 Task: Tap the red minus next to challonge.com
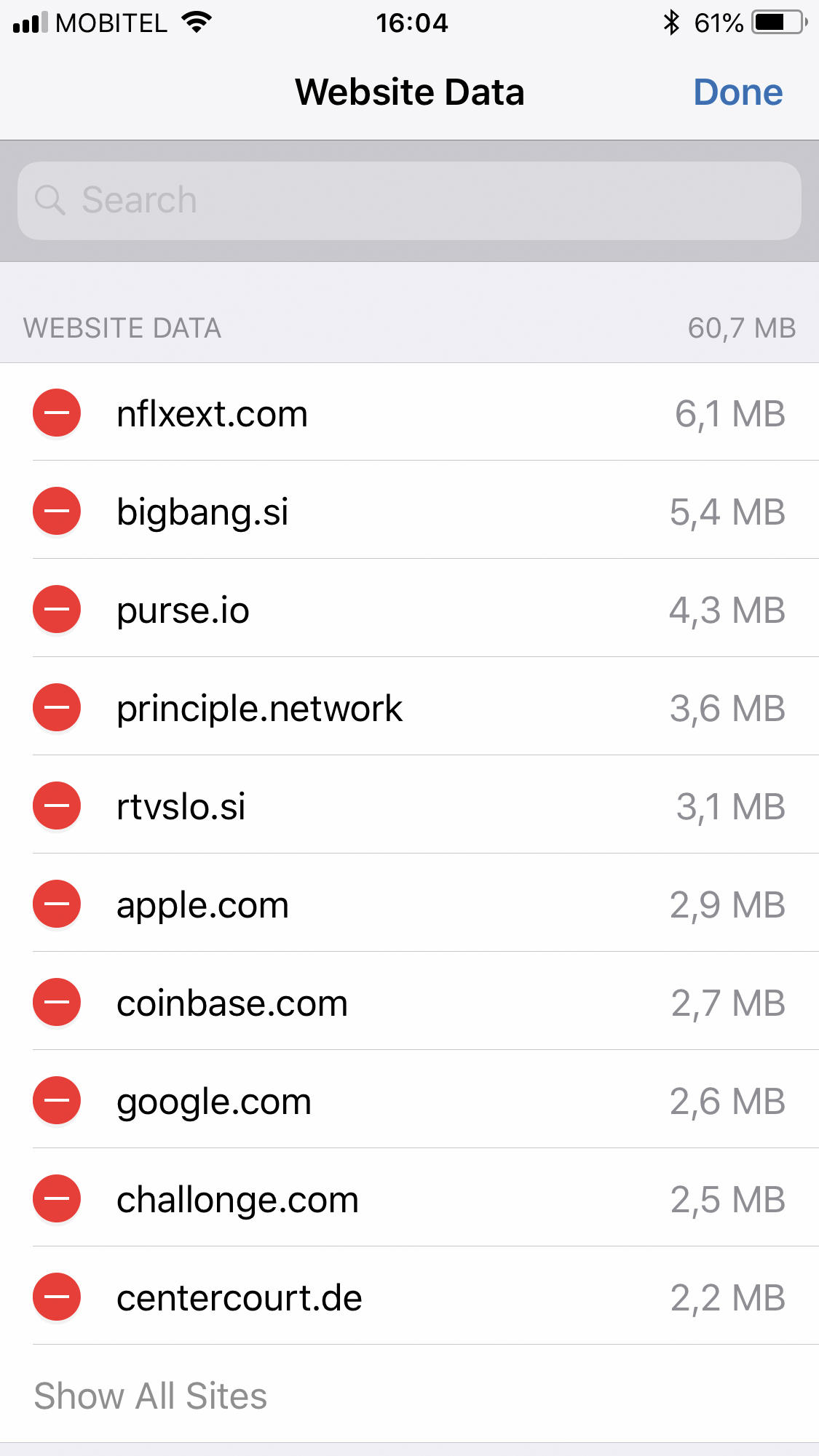[x=57, y=1199]
